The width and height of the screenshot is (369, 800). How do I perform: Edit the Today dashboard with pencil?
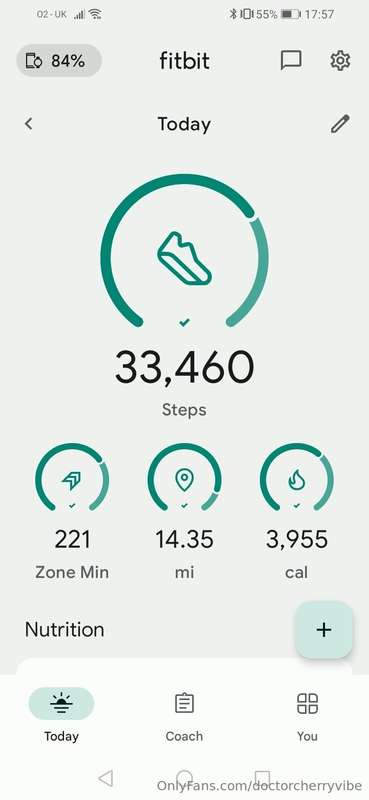coord(340,124)
